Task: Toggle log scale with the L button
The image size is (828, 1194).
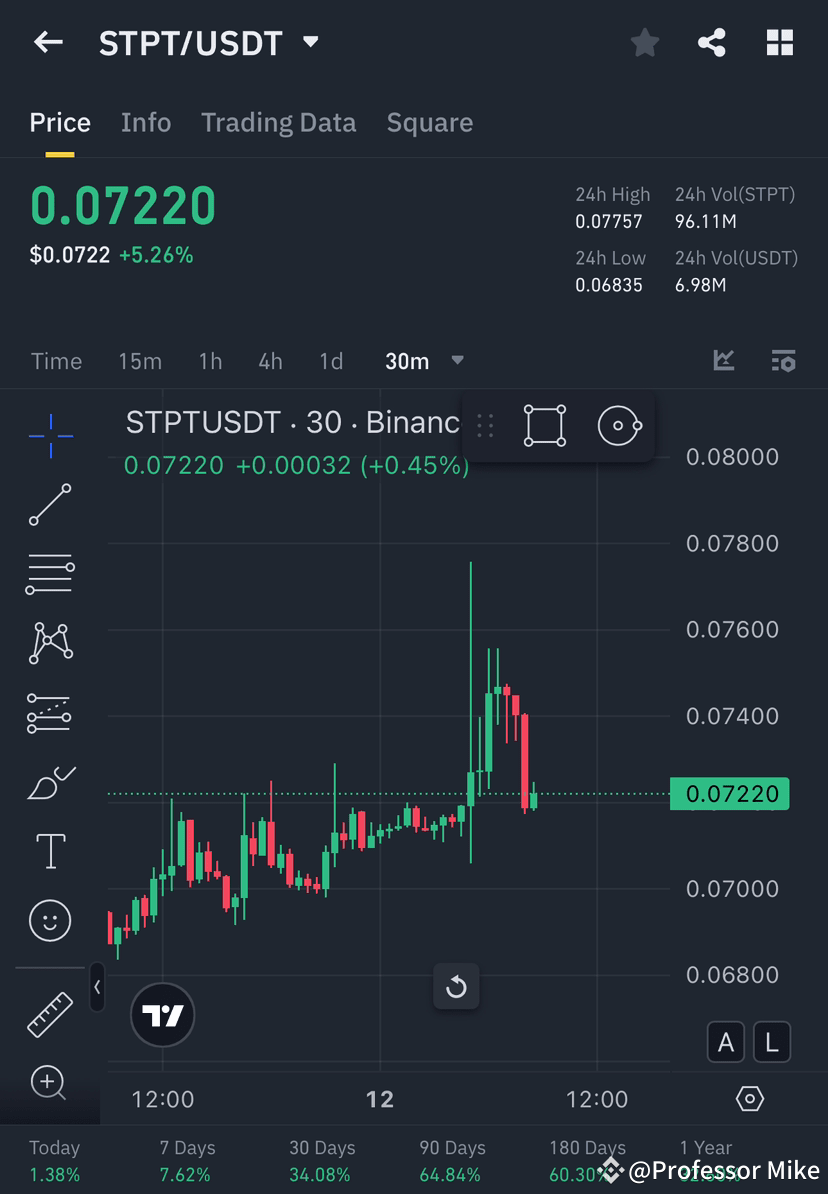Action: point(772,1041)
